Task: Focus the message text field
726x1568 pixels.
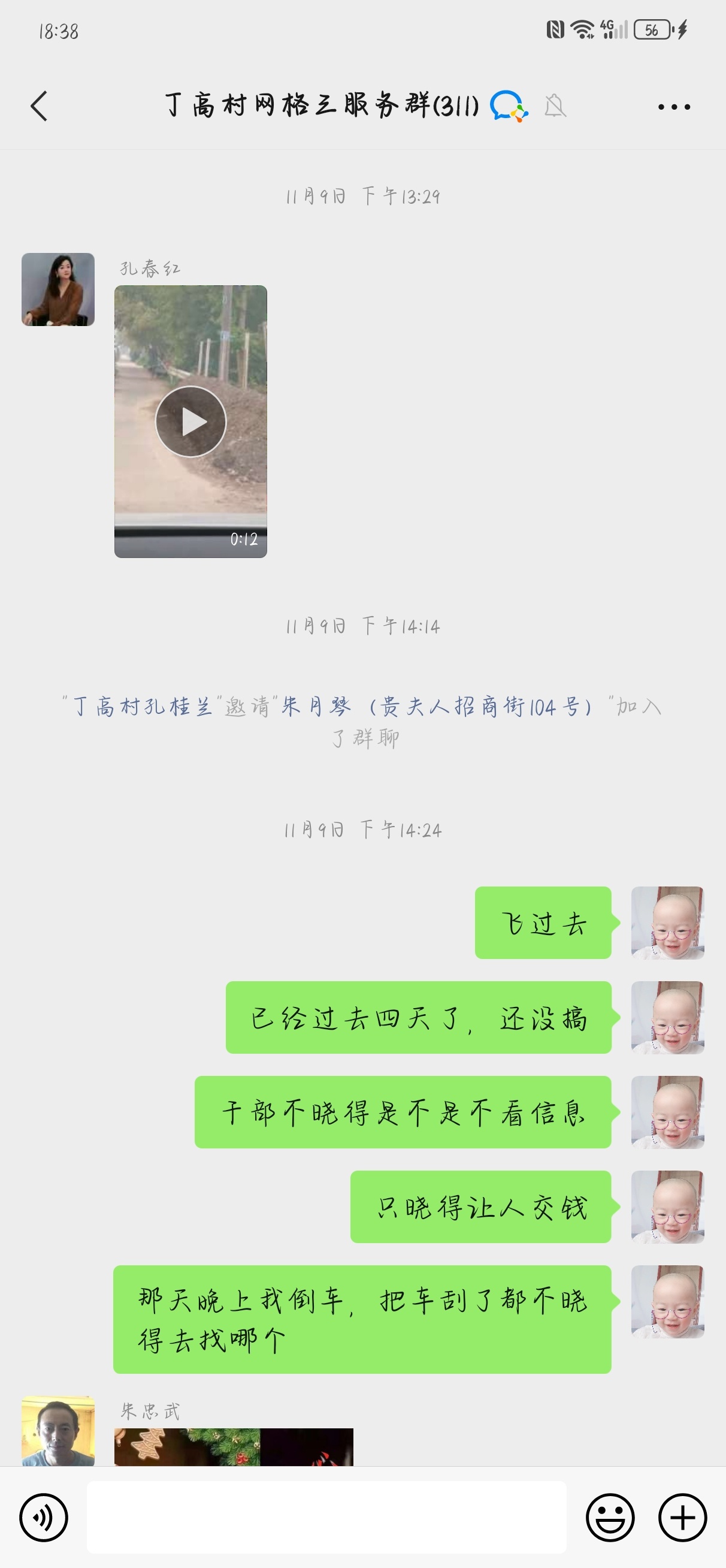Action: 326,1518
